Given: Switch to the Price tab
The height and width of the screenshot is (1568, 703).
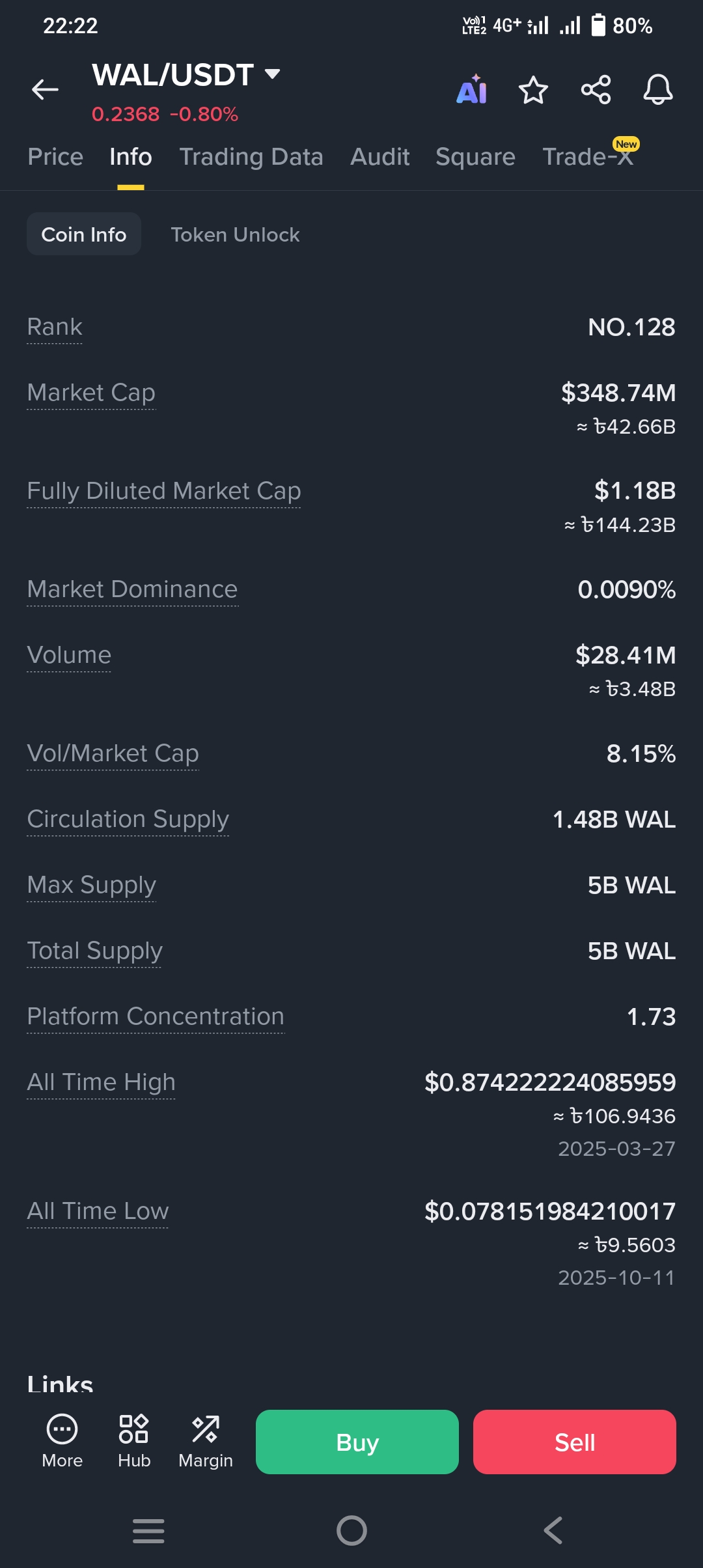Looking at the screenshot, I should pos(55,157).
